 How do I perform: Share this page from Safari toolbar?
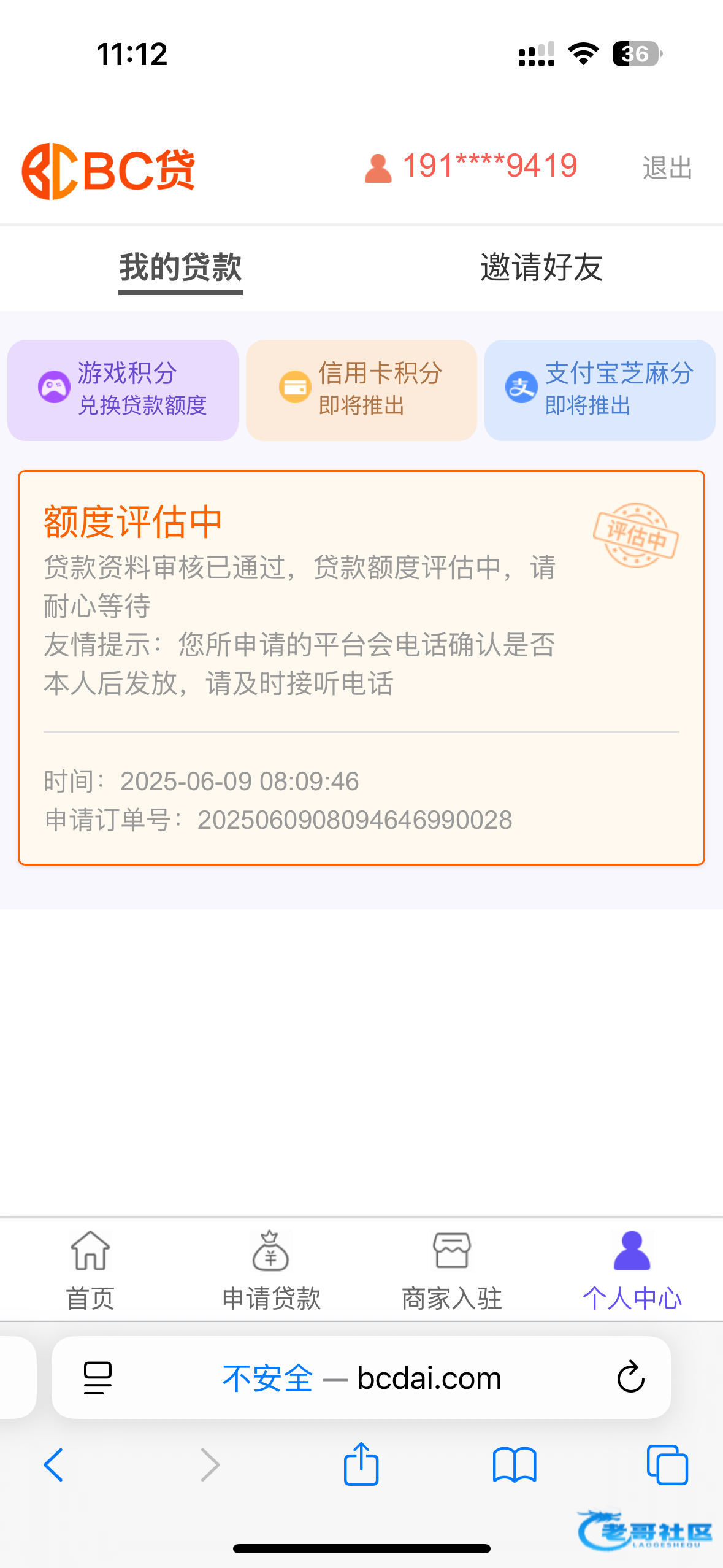coord(361,1464)
